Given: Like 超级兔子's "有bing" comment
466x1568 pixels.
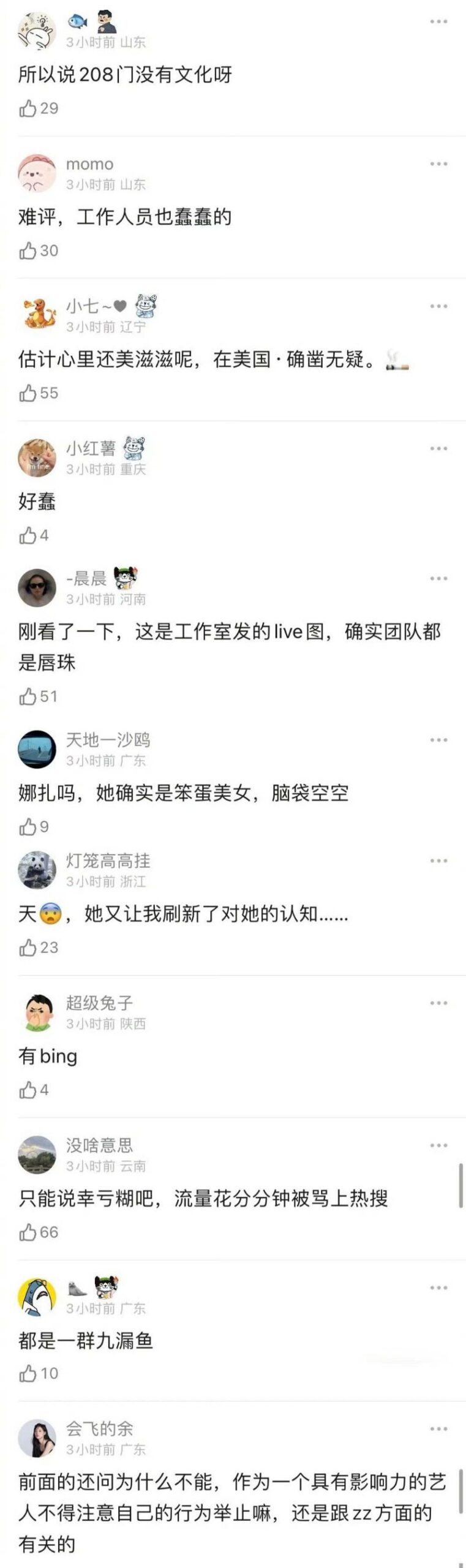Looking at the screenshot, I should 28,1090.
